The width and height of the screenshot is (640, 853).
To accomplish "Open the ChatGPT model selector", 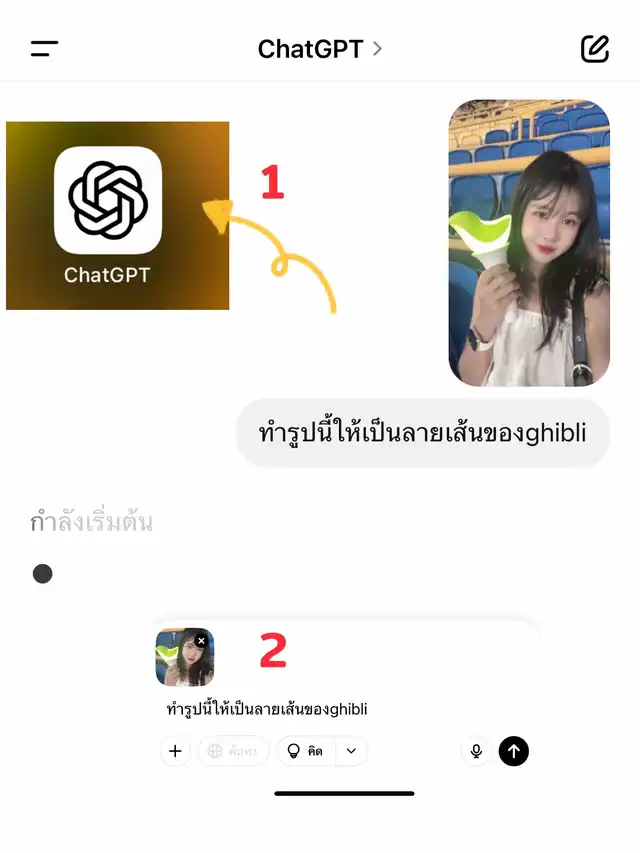I will 319,49.
